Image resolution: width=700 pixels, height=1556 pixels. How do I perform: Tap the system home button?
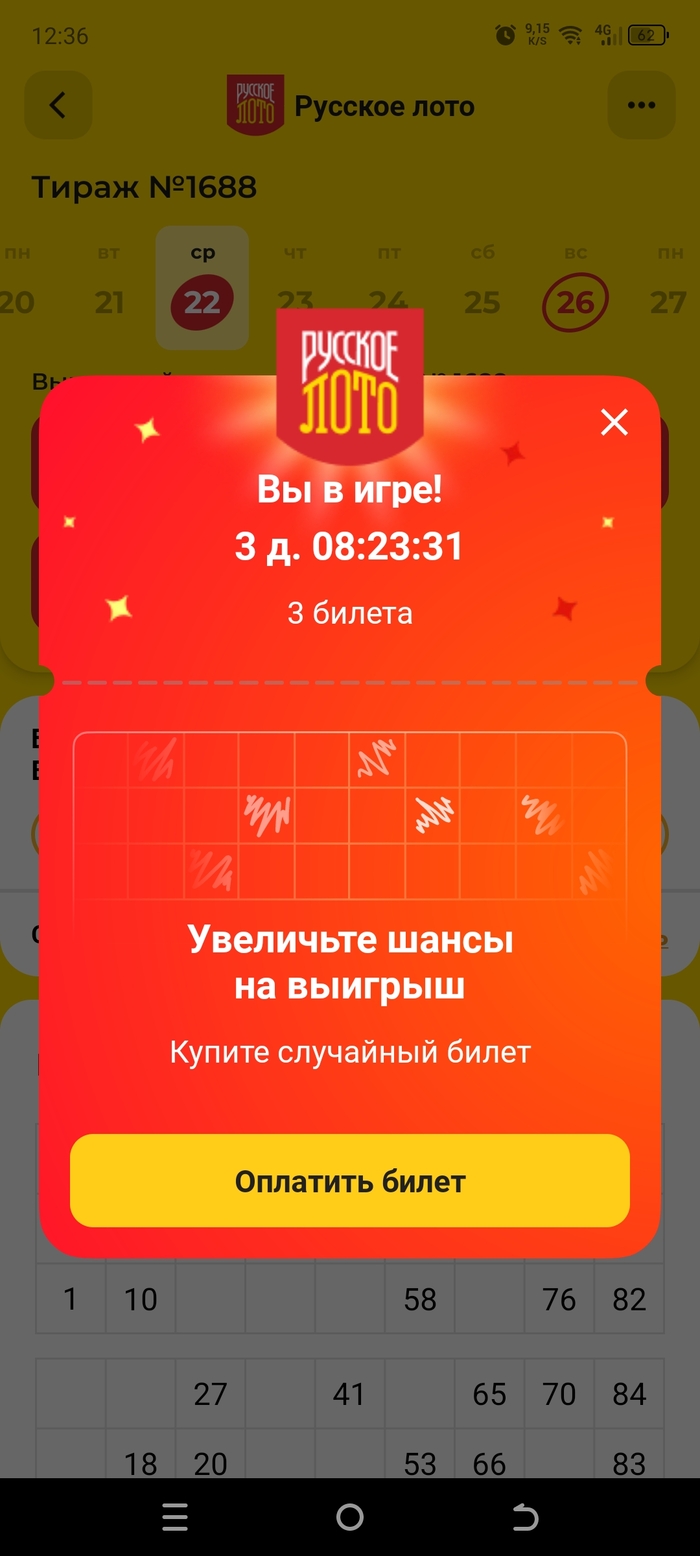pos(350,1517)
